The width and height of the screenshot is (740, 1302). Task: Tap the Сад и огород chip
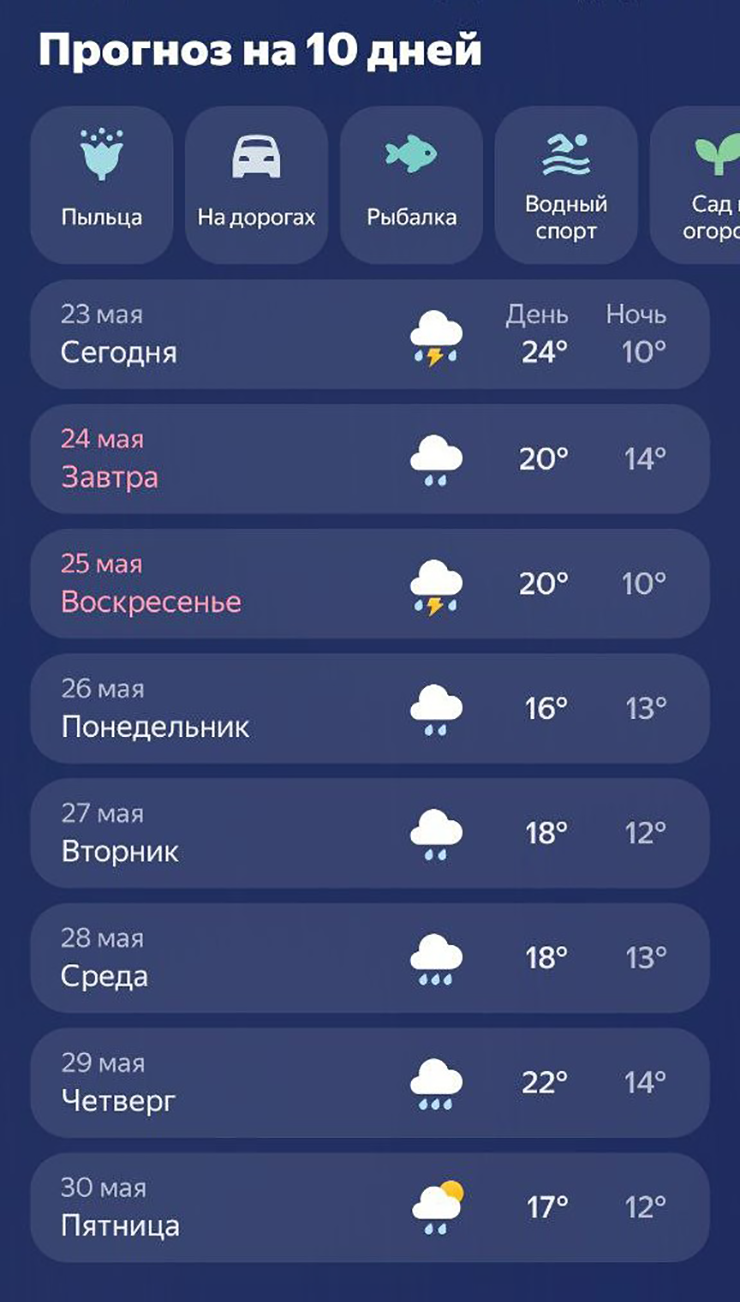(695, 185)
